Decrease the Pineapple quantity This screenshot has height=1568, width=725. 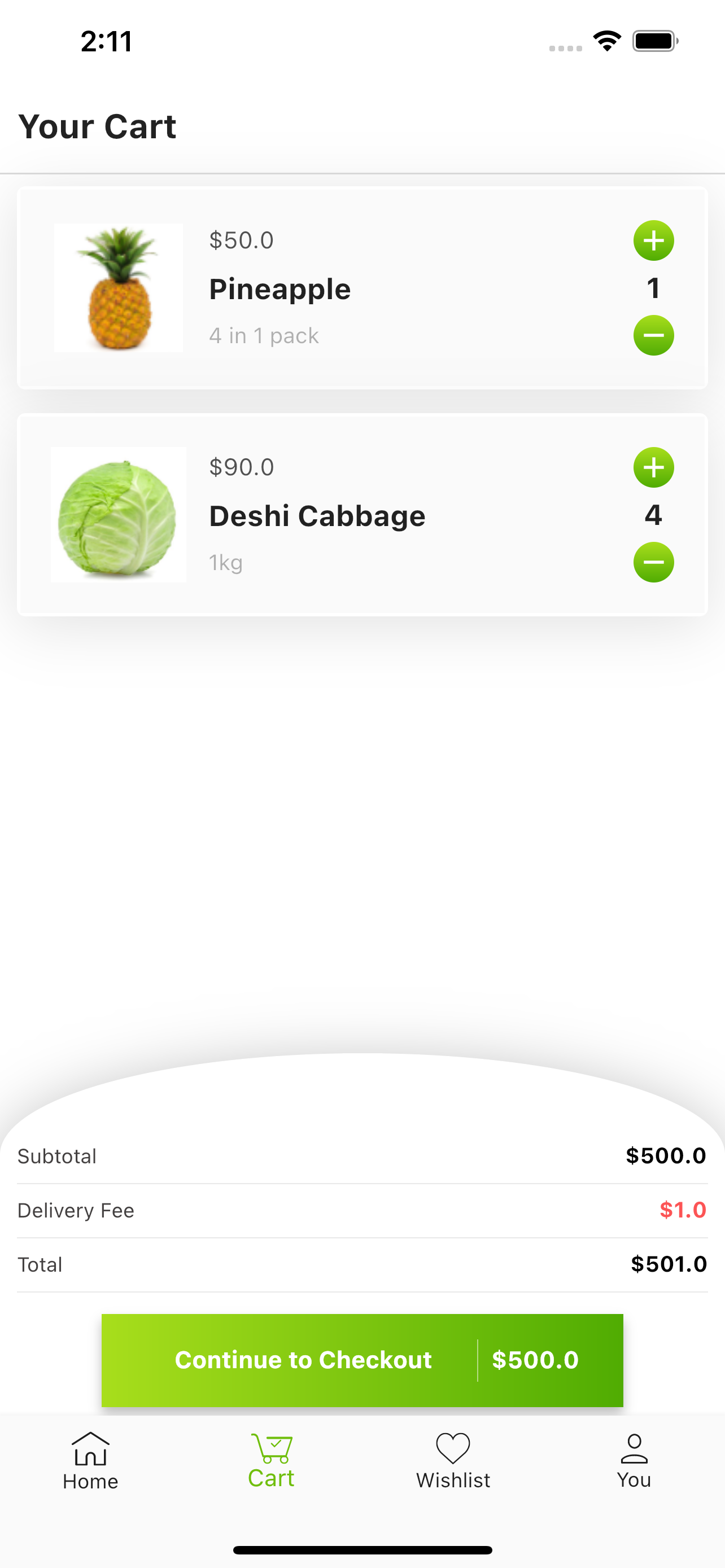[x=653, y=335]
